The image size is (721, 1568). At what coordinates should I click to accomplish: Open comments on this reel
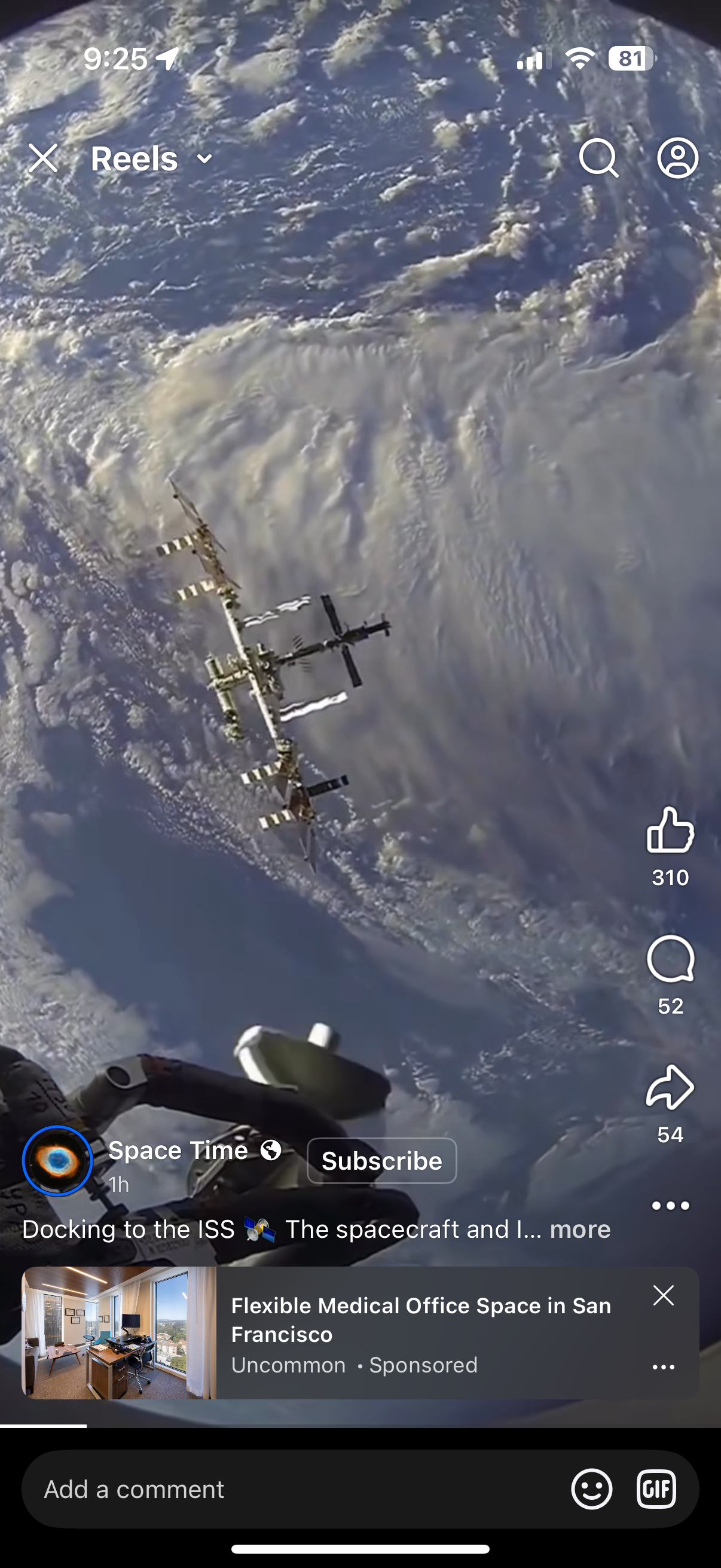coord(670,959)
